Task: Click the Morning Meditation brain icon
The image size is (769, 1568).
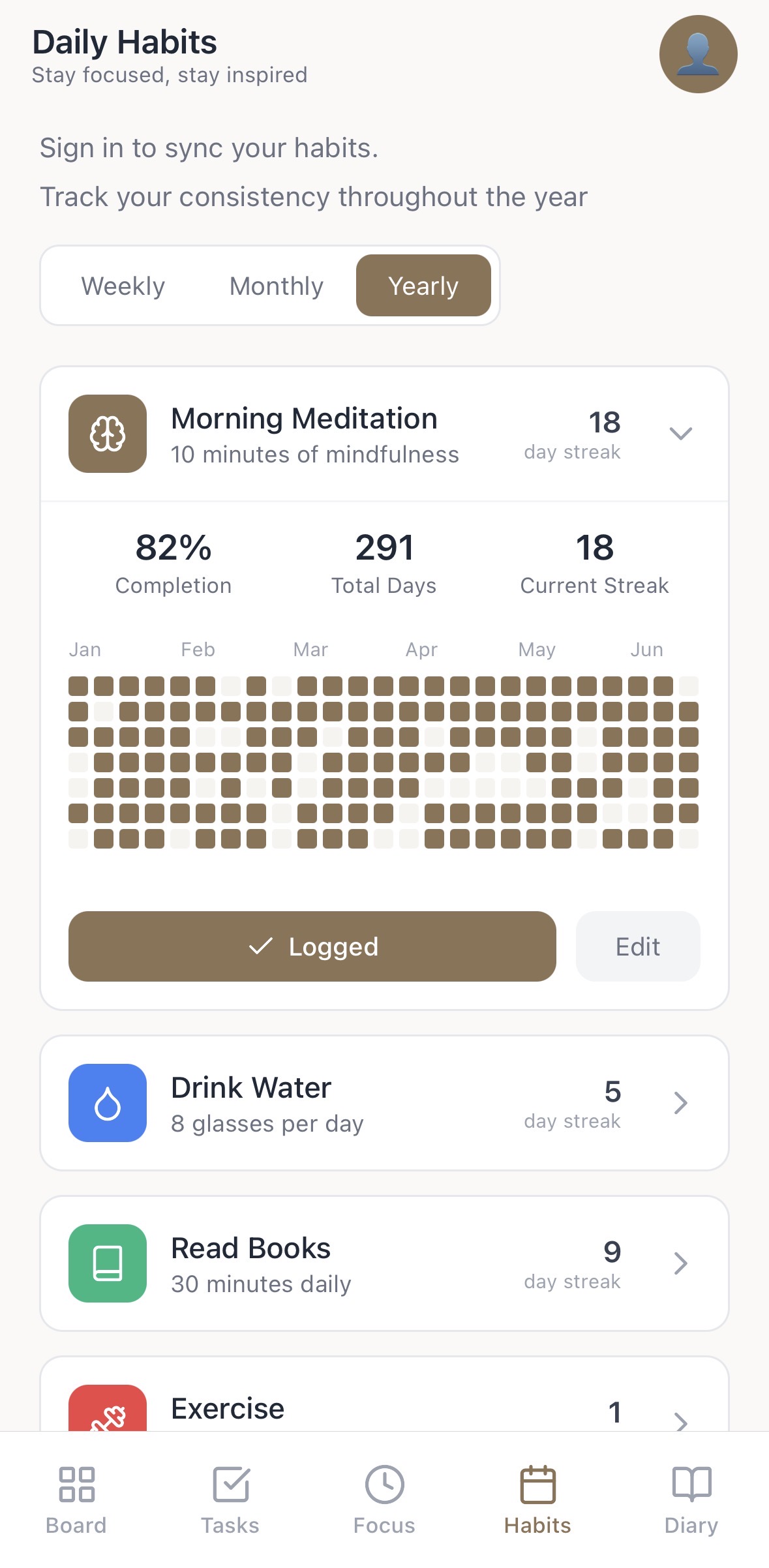Action: [x=107, y=434]
